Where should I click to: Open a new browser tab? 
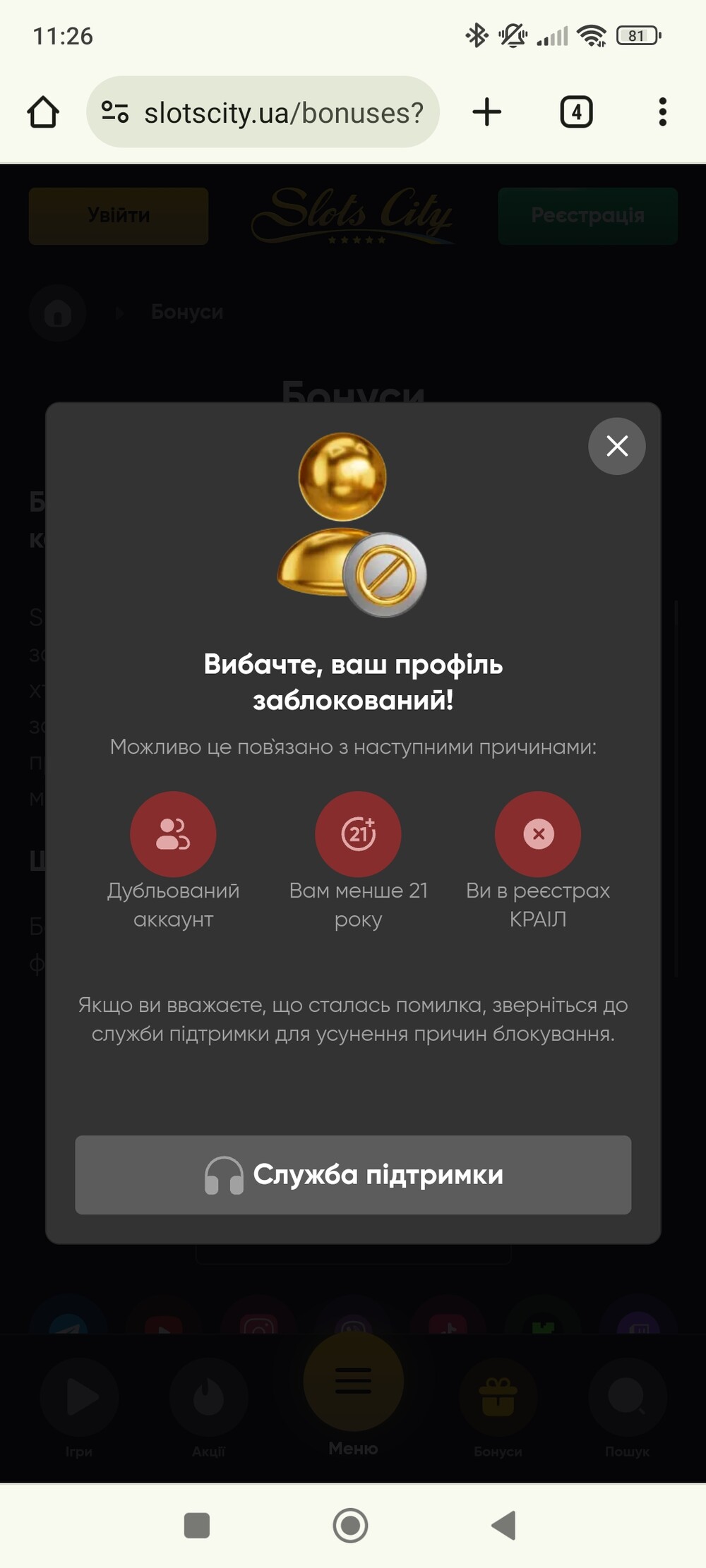[x=486, y=112]
